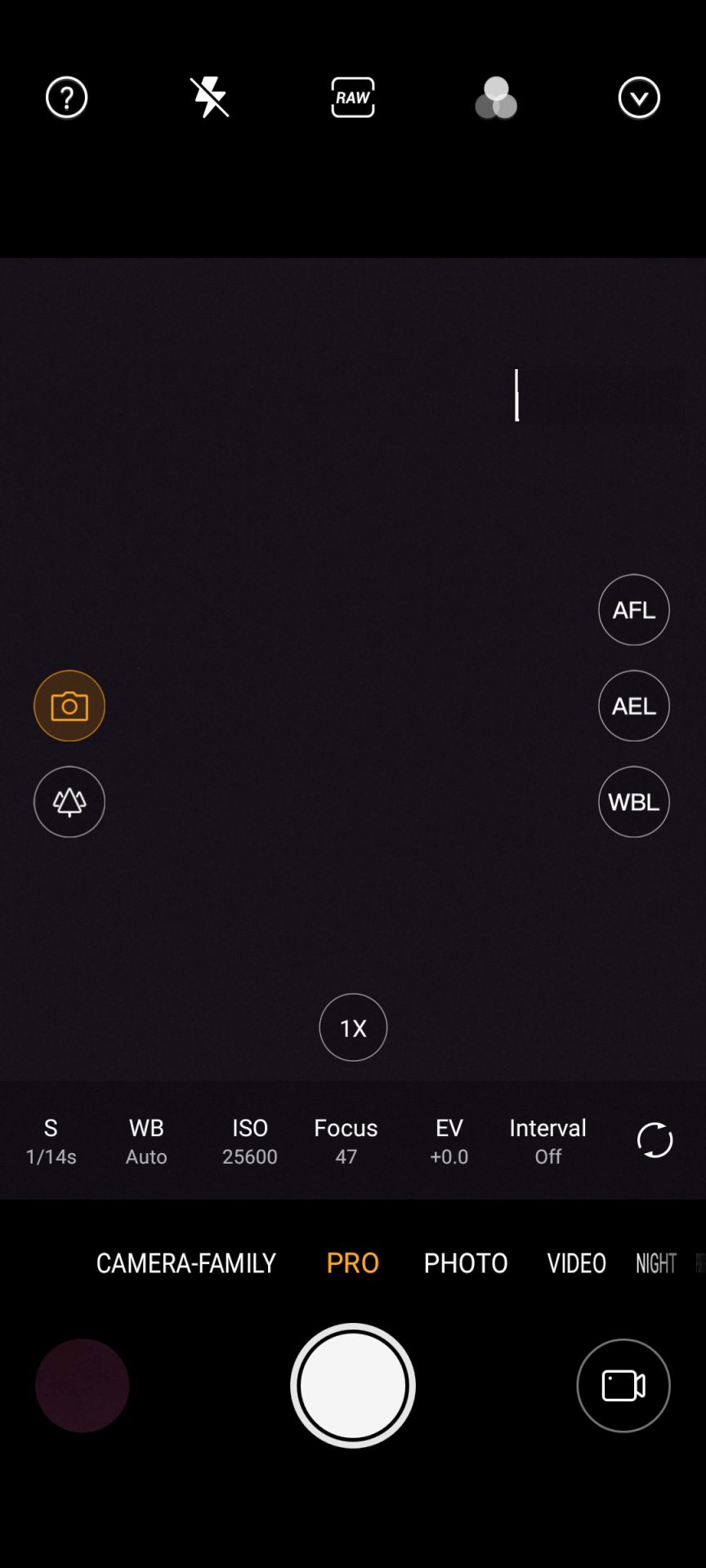This screenshot has height=1568, width=706.
Task: Tap AFL to lock autofocus
Action: point(634,610)
